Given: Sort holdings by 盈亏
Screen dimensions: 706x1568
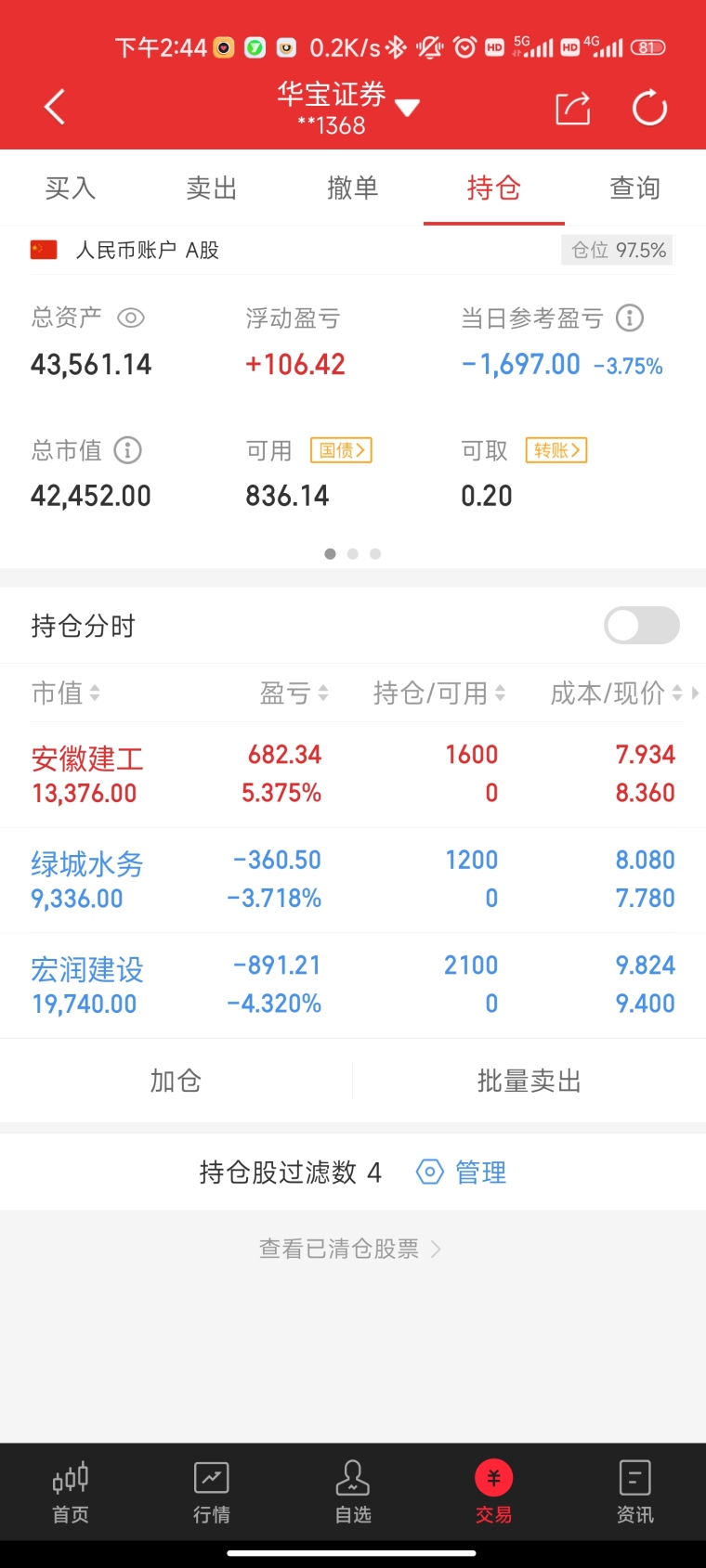Looking at the screenshot, I should 294,693.
